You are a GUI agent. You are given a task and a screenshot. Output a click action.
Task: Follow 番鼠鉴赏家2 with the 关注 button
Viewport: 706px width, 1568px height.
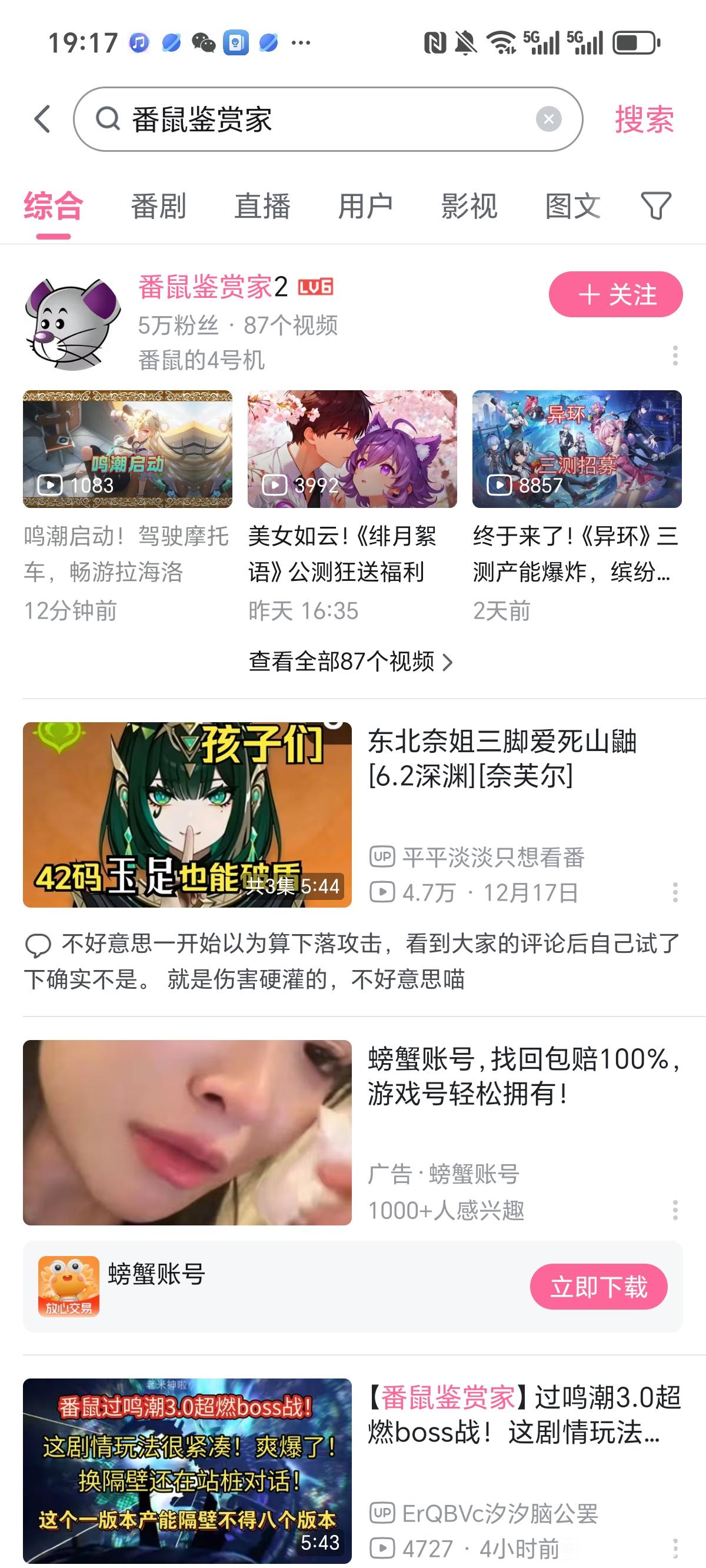click(615, 295)
